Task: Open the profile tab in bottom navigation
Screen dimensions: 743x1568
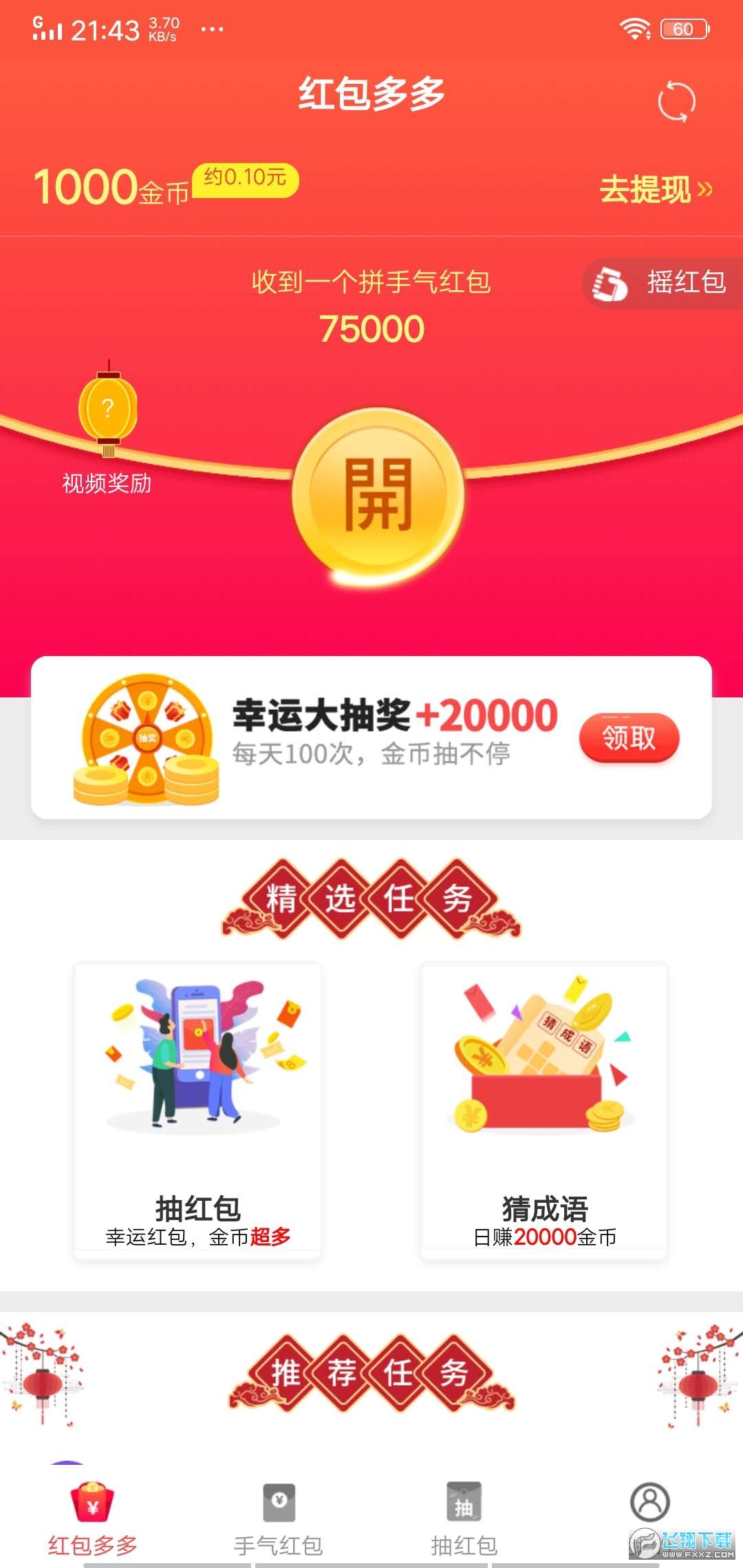Action: pyautogui.click(x=649, y=1506)
